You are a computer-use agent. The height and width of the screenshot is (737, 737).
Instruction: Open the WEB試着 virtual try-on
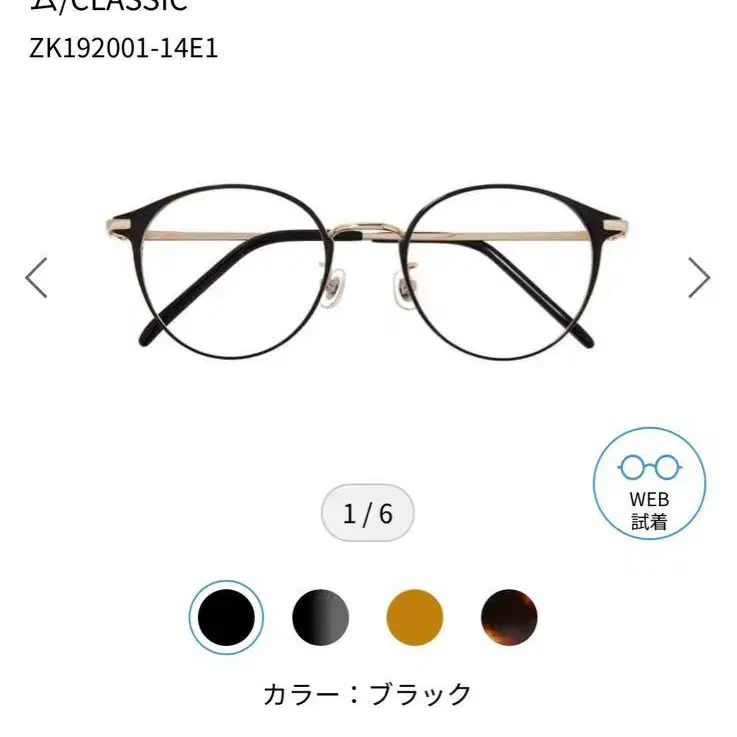pos(649,483)
